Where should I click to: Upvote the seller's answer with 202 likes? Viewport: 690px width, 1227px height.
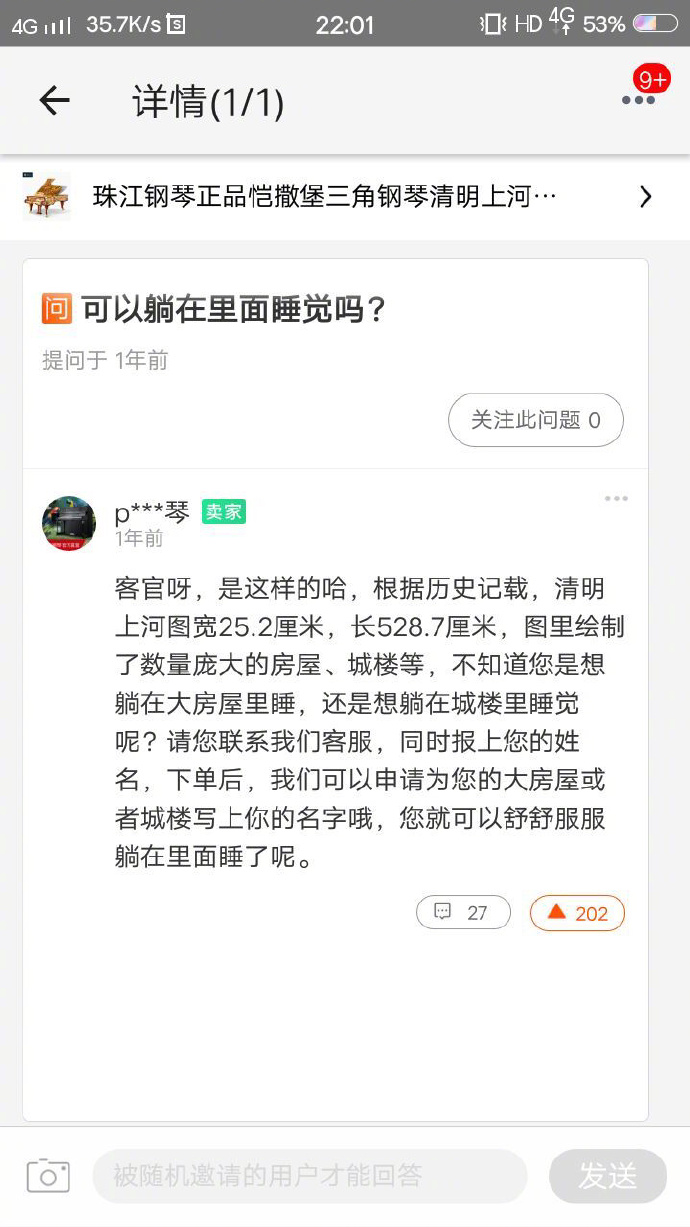pyautogui.click(x=577, y=912)
